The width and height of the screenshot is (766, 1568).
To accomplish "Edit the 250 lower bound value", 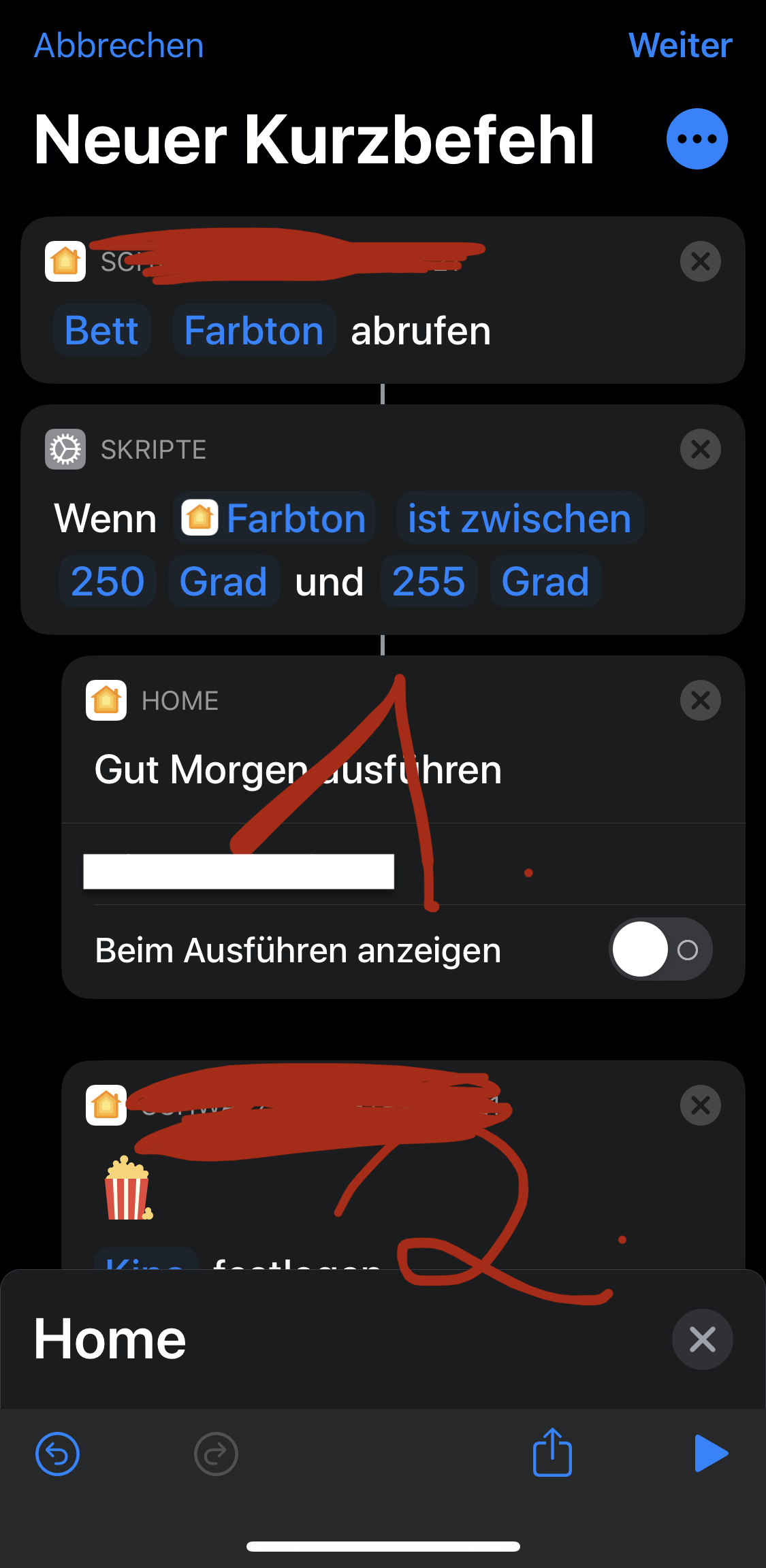I will 108,582.
